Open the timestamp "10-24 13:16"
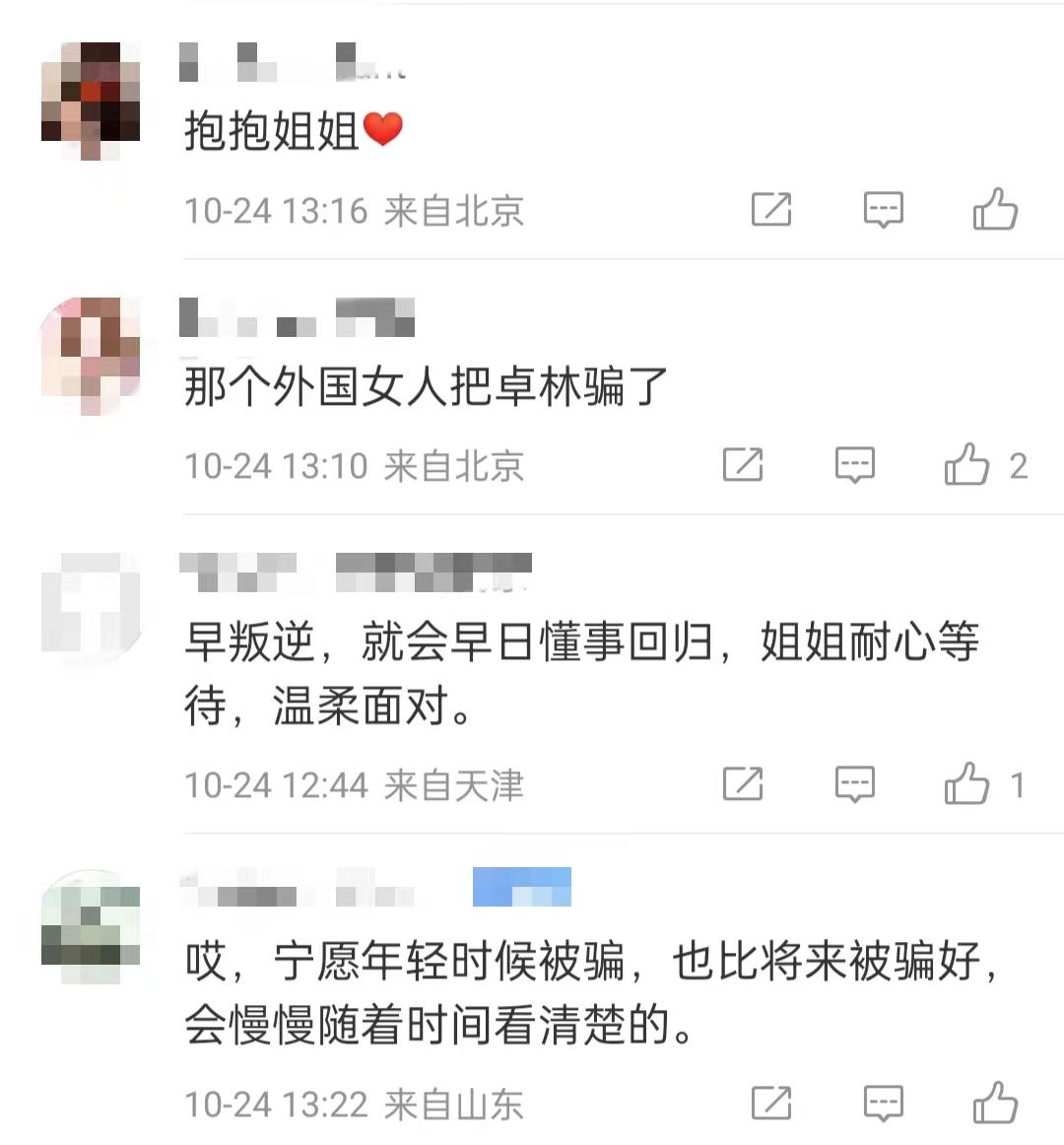 [276, 211]
